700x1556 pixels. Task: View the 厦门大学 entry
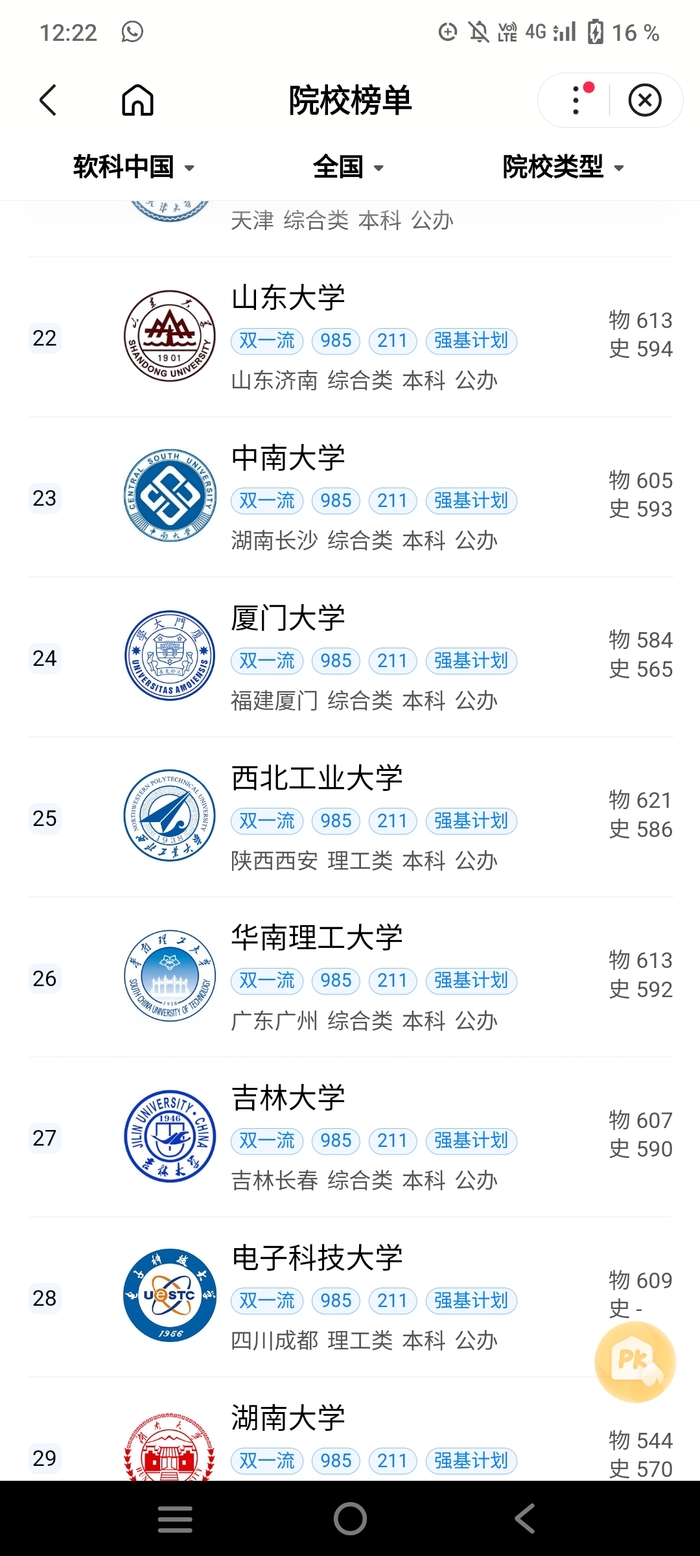288,618
